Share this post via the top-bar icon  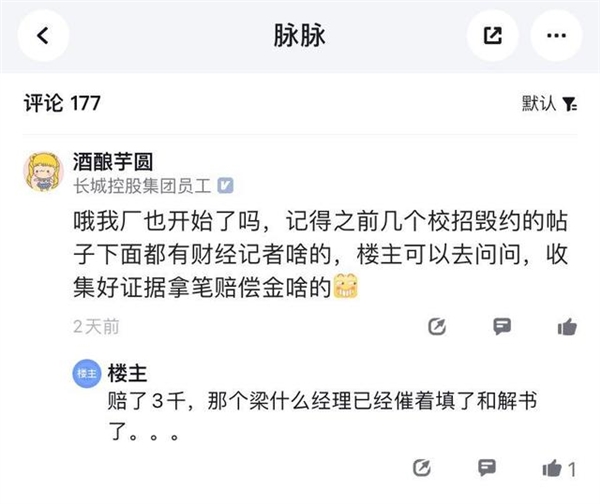click(x=492, y=36)
